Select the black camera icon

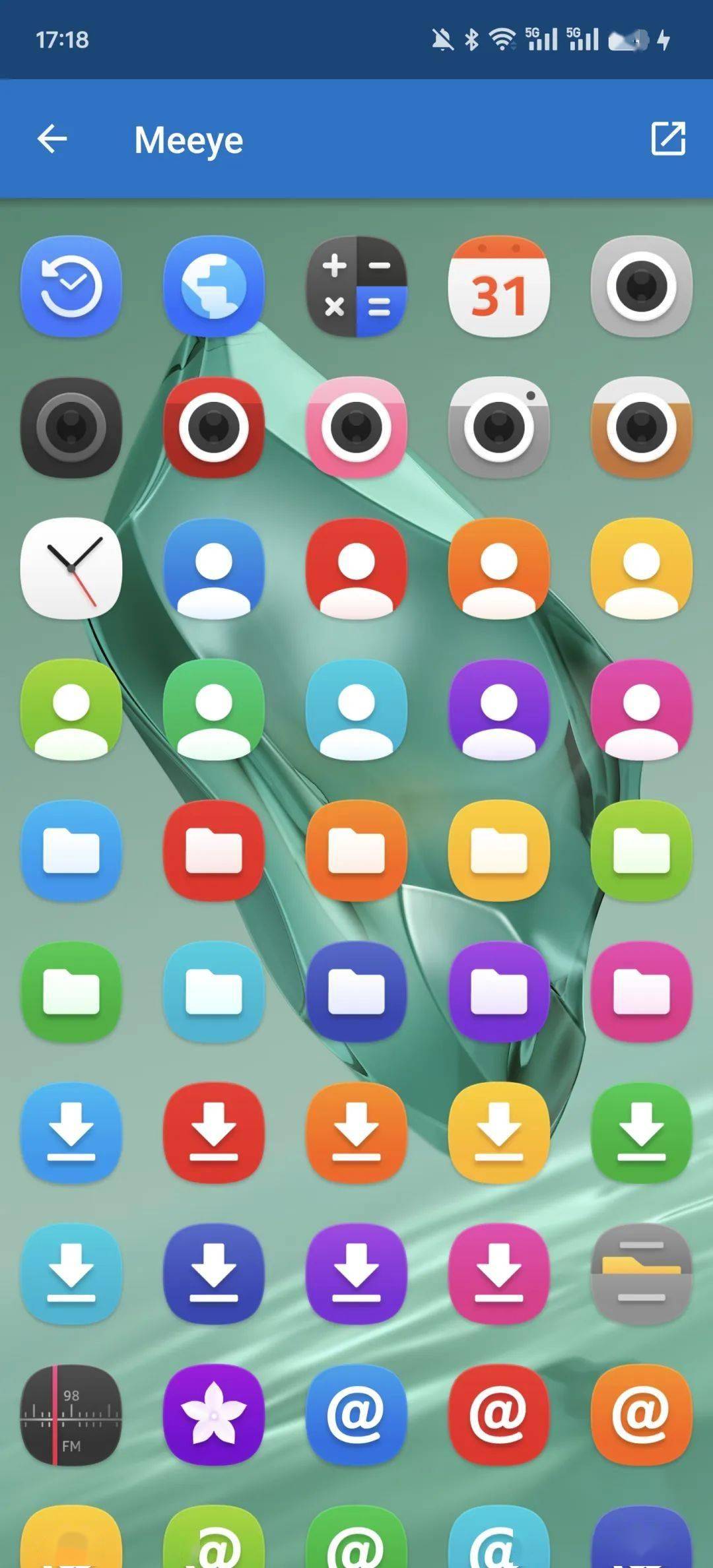(71, 428)
